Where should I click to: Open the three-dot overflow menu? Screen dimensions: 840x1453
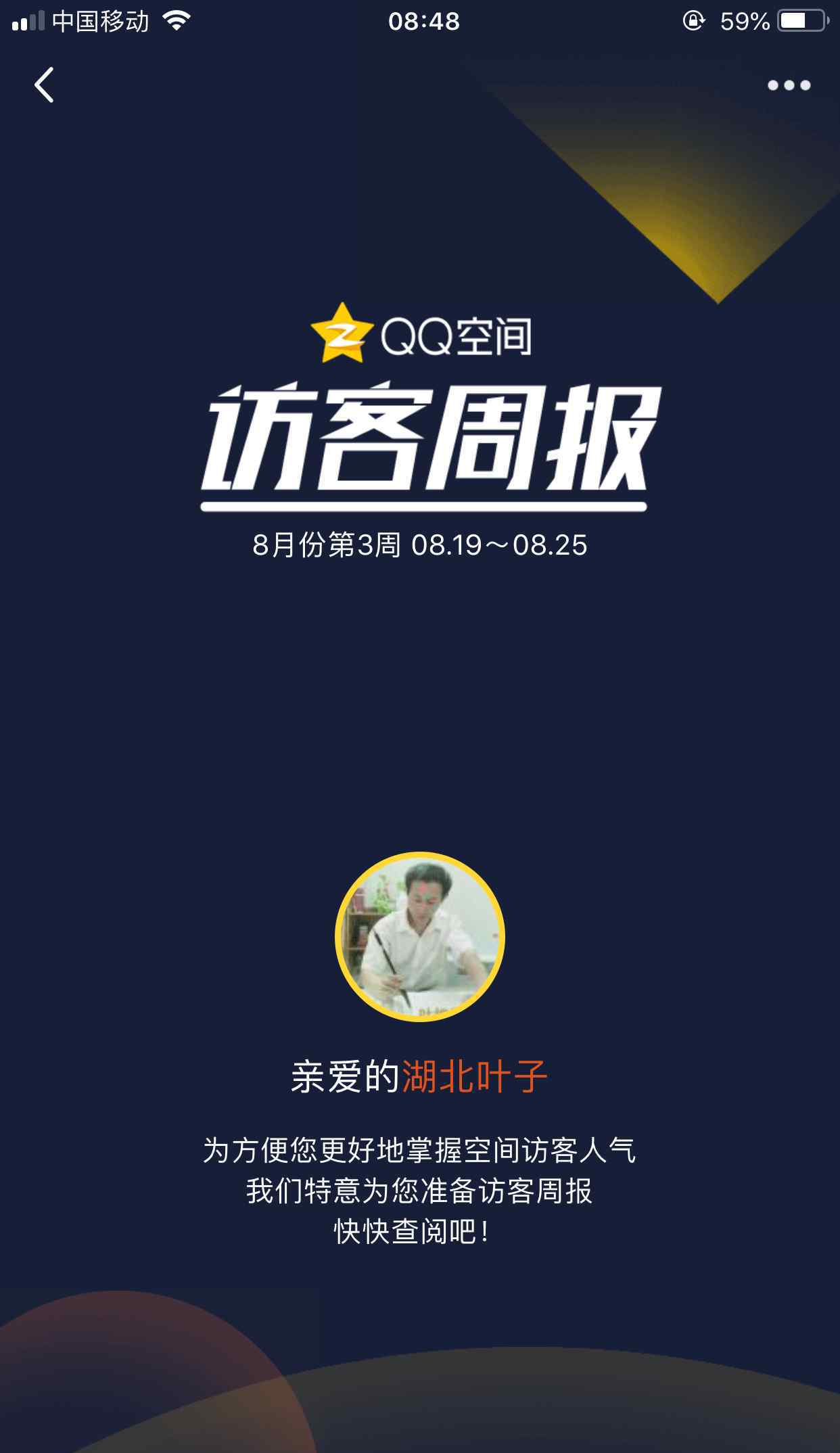point(789,85)
